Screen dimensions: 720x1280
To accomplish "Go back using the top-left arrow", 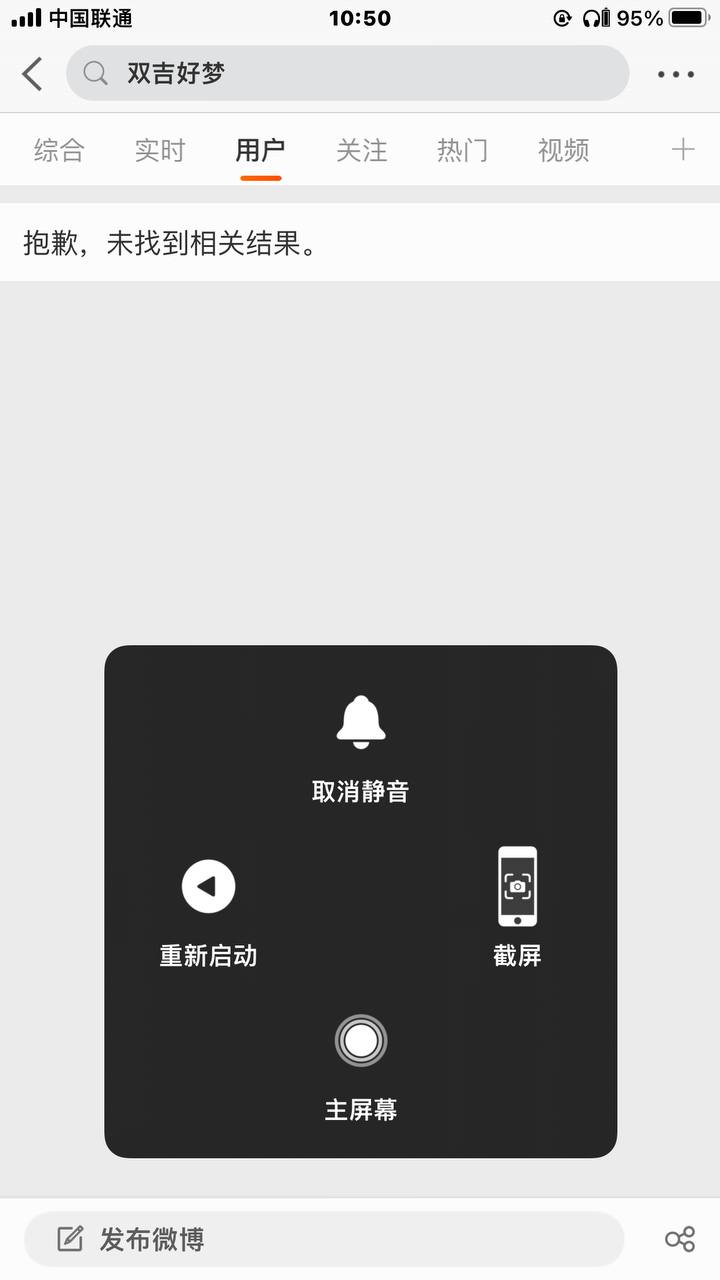I will pos(32,74).
